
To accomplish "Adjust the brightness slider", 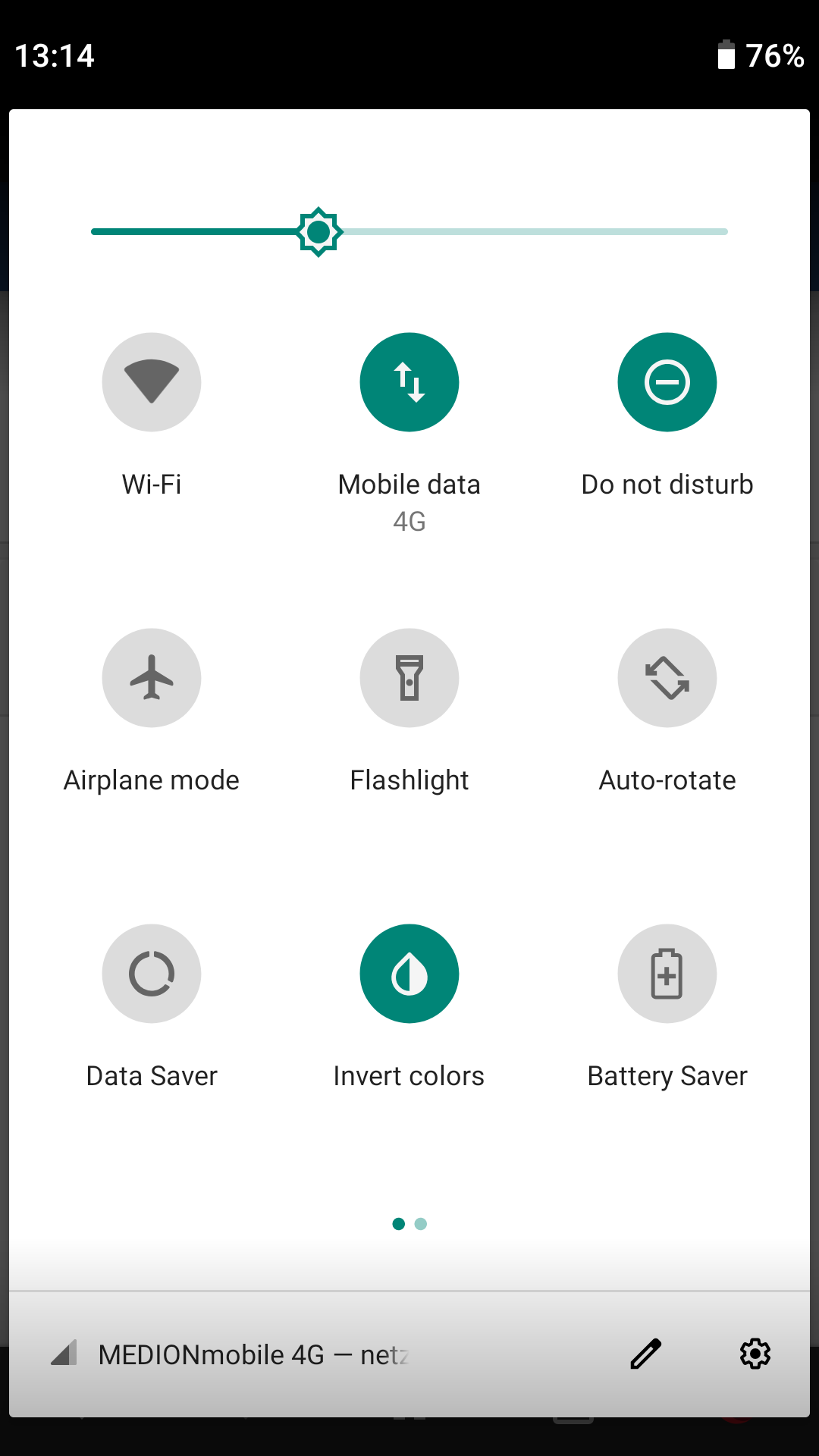I will (x=318, y=231).
